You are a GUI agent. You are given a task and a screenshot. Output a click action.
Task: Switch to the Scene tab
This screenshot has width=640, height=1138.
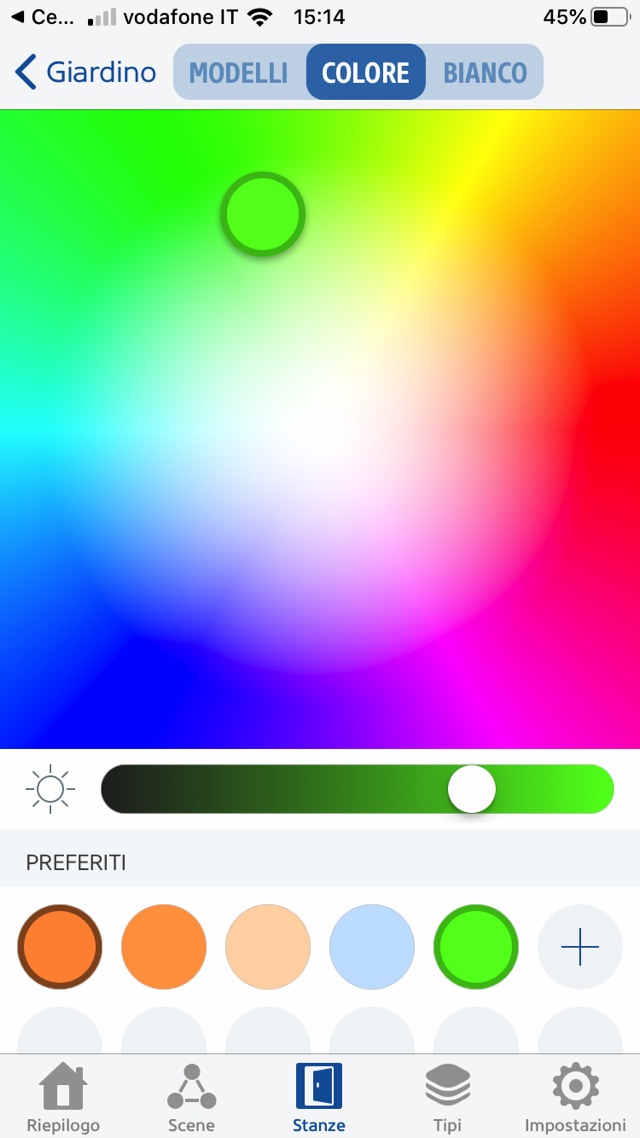pos(191,1097)
